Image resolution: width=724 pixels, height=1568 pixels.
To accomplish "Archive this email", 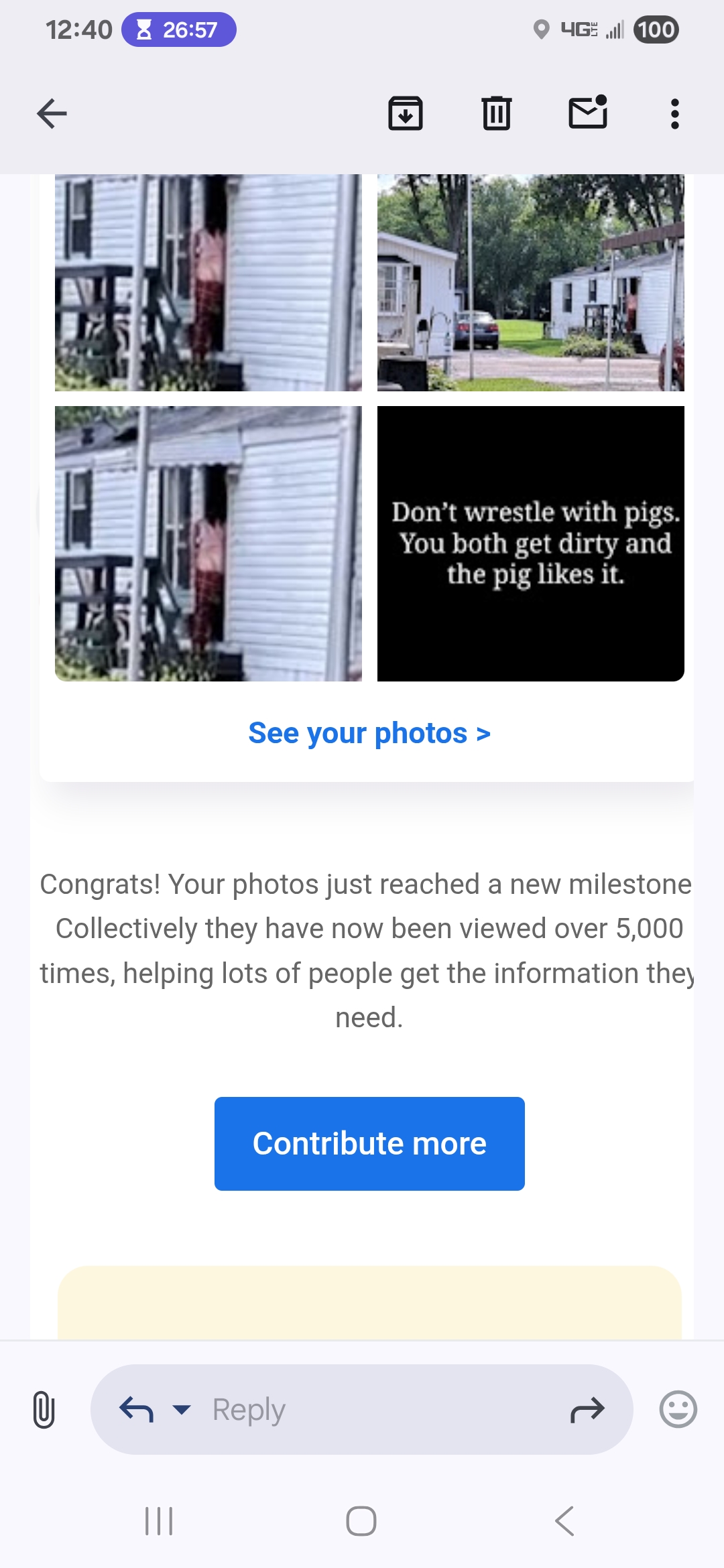I will click(x=406, y=113).
